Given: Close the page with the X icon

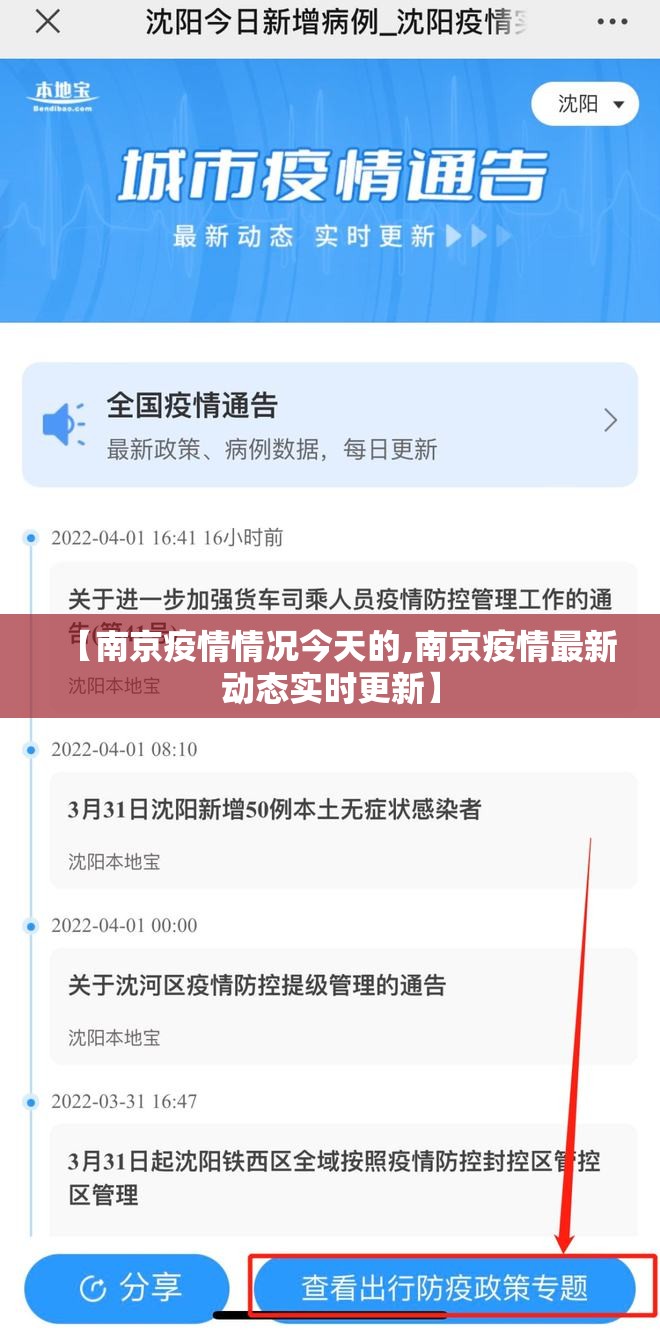Looking at the screenshot, I should [x=47, y=22].
